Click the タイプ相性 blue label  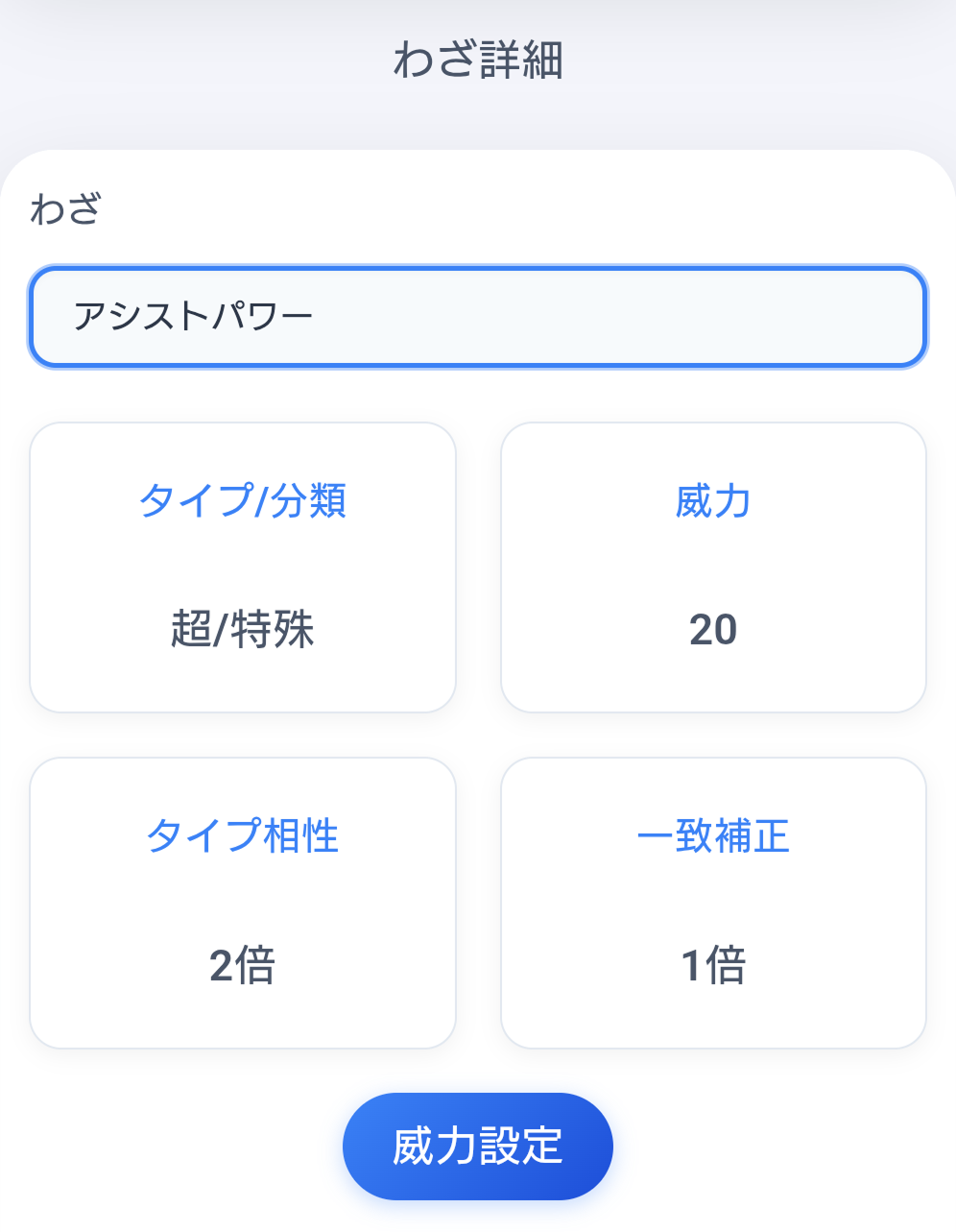coord(243,836)
